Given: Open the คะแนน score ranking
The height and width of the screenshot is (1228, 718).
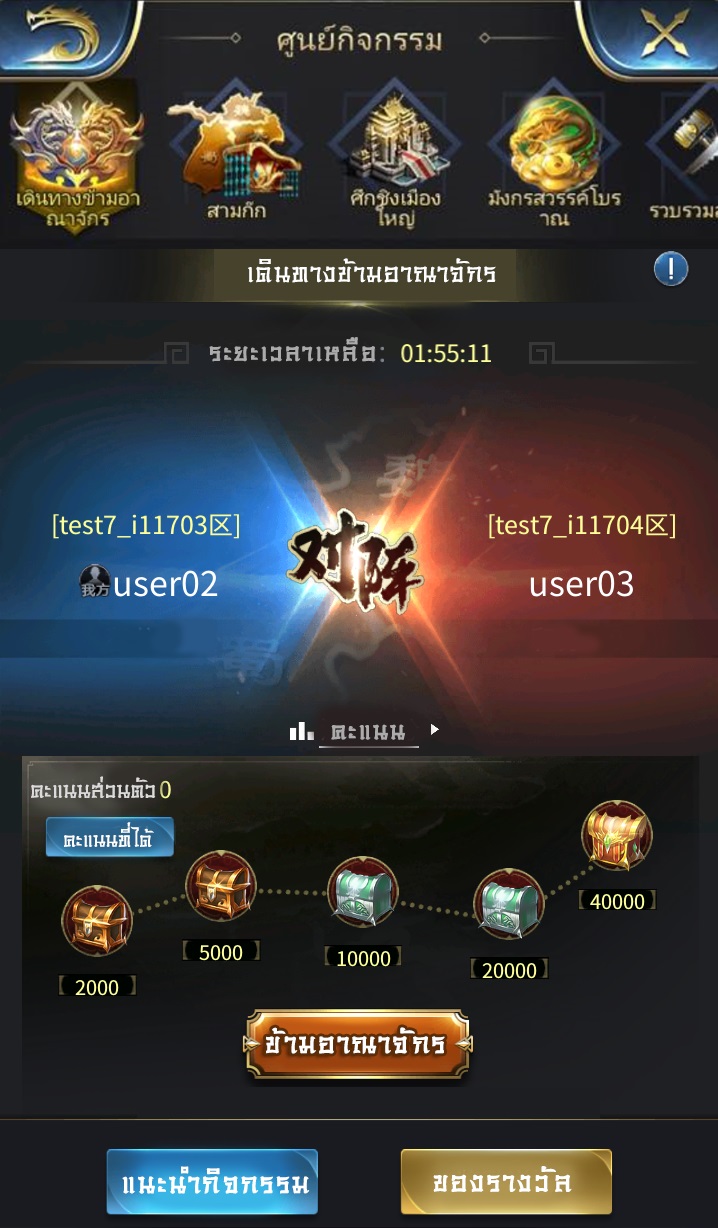Looking at the screenshot, I should [367, 731].
